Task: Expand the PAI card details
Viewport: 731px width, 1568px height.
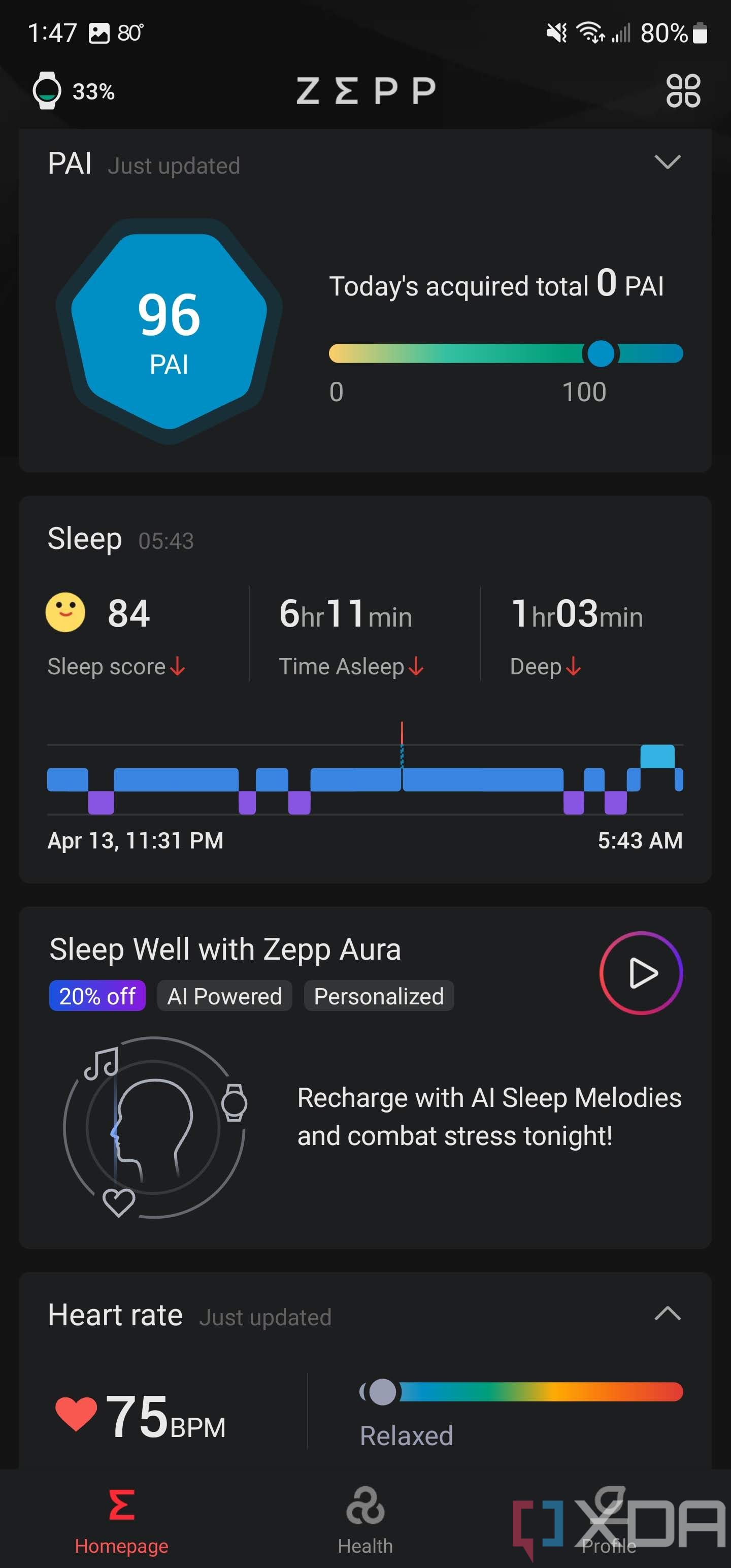Action: 668,161
